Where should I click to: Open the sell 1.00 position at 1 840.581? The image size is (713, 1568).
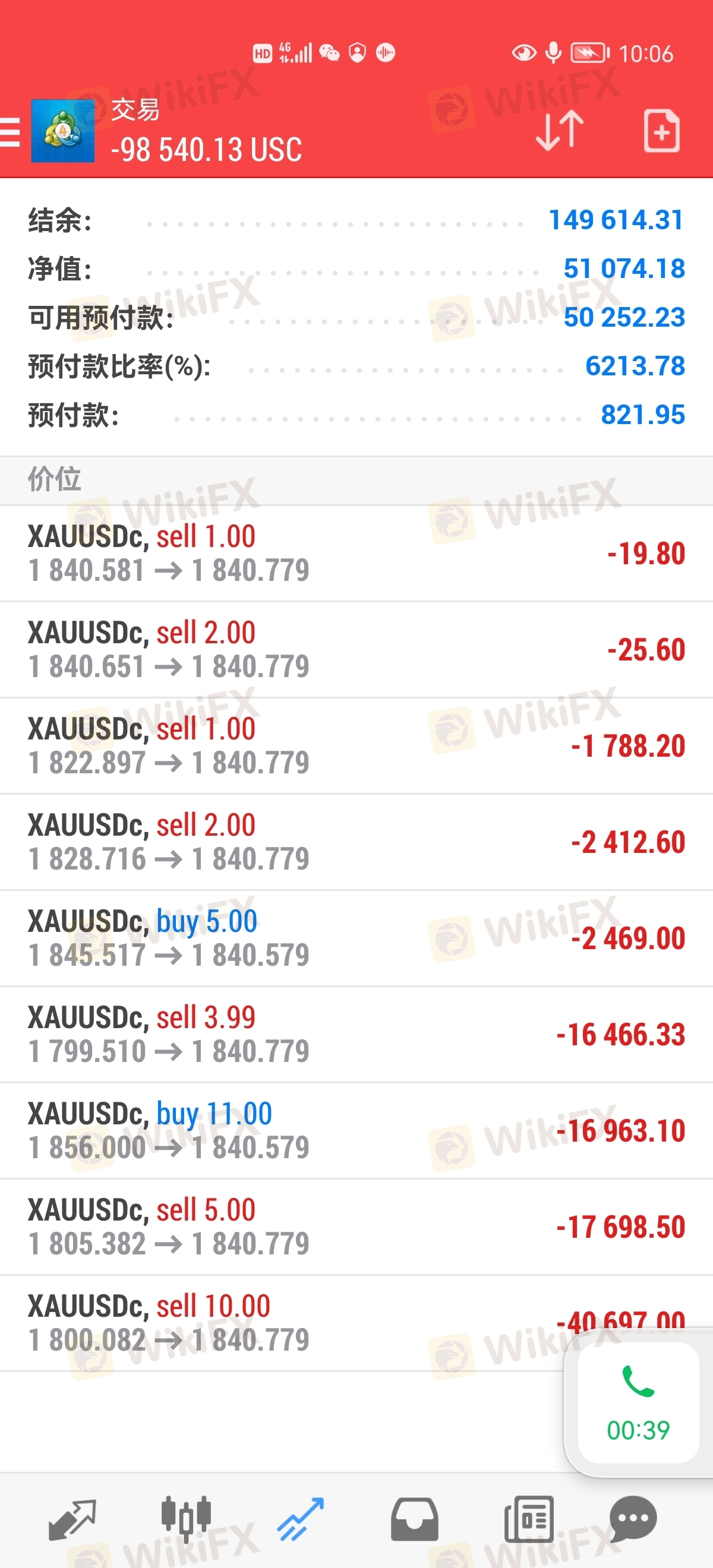356,554
